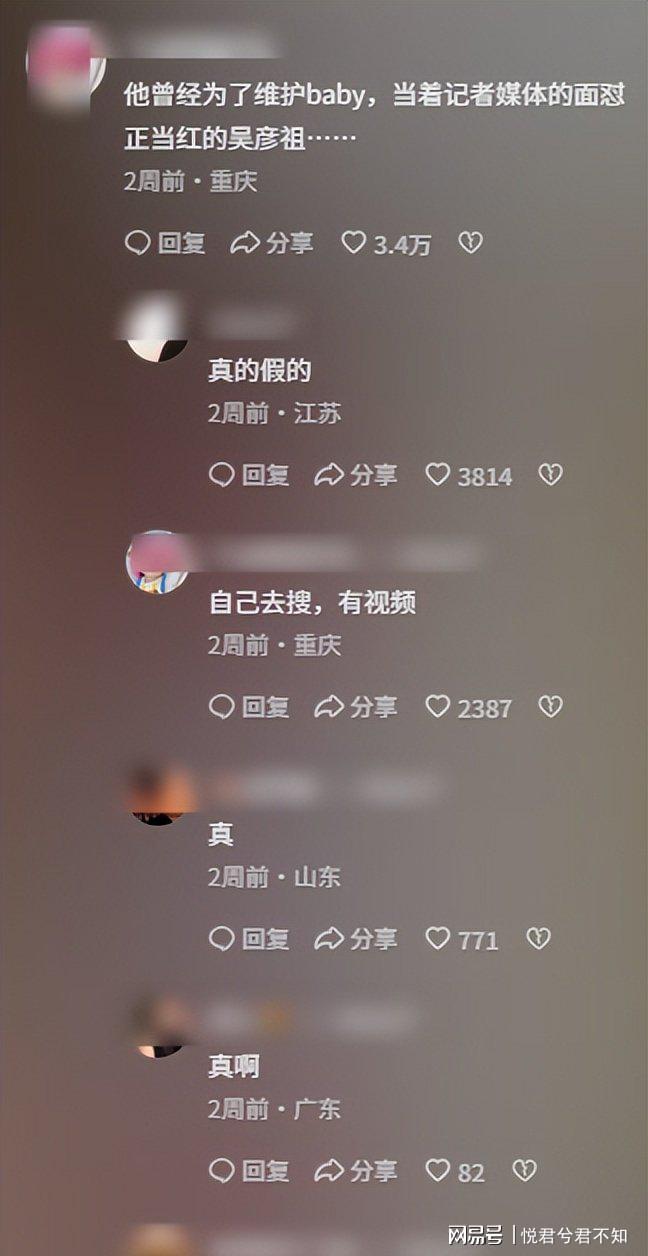Share the 真 comment from 山东
Image resolution: width=648 pixels, height=1256 pixels.
click(356, 939)
